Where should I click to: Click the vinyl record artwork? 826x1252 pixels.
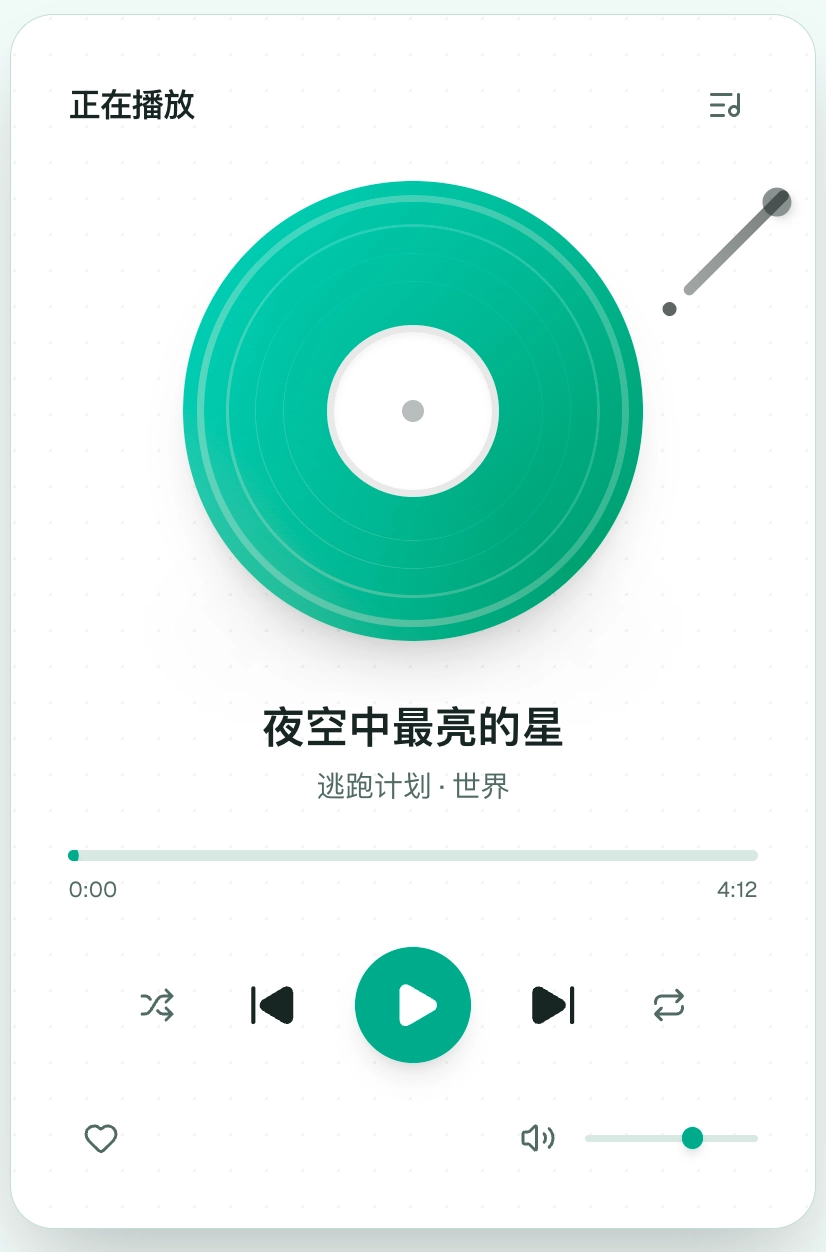pos(413,412)
